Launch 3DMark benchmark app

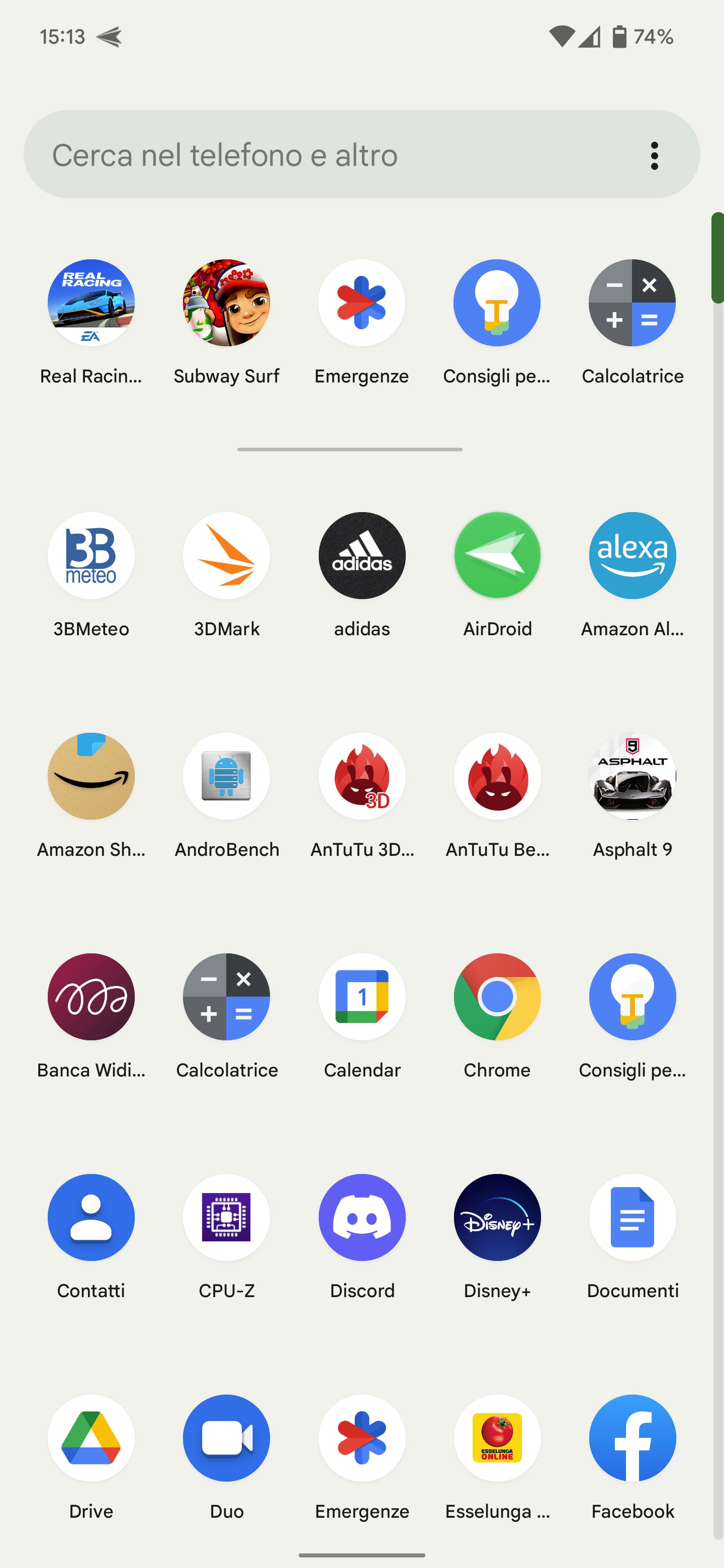point(227,556)
